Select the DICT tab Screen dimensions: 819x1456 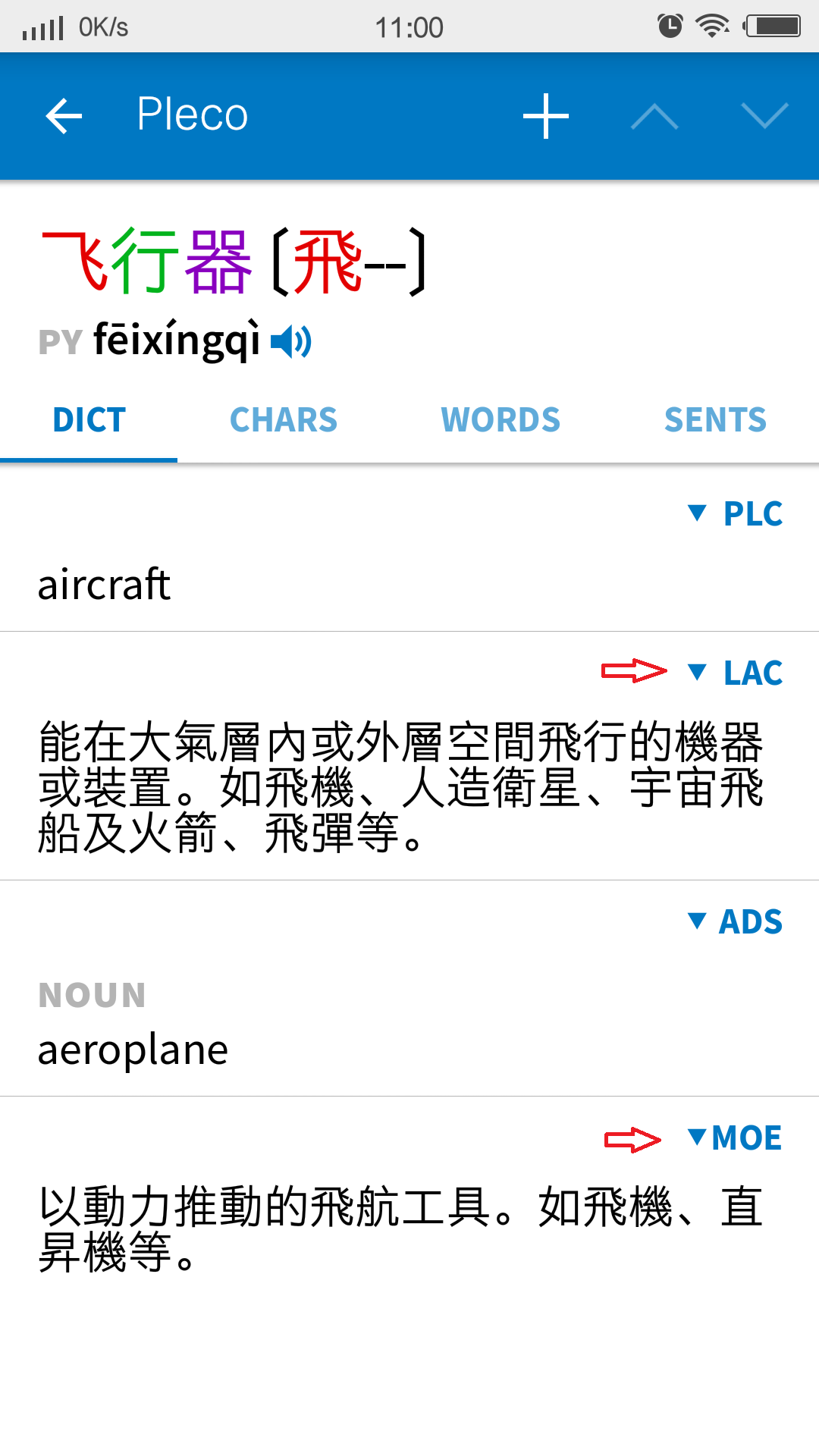click(x=89, y=420)
